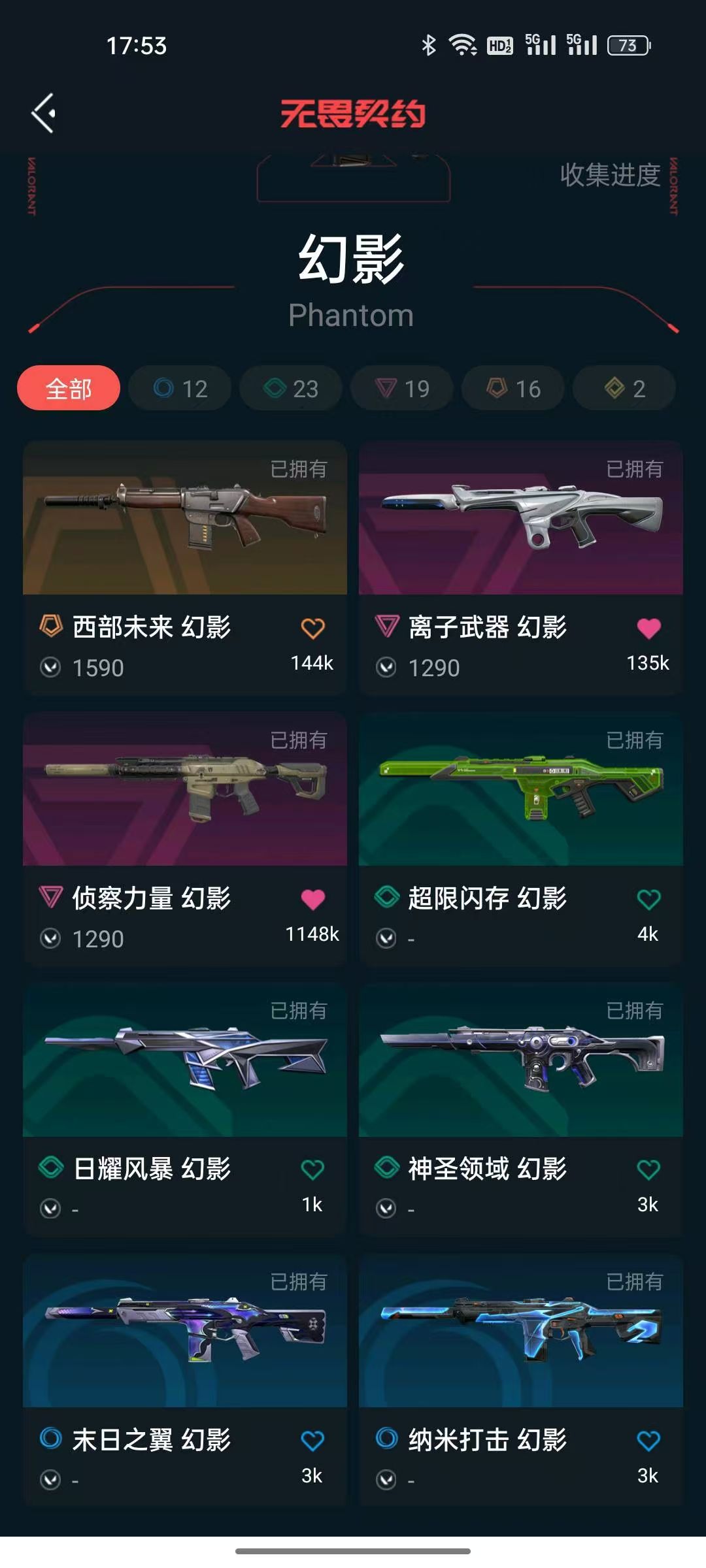The image size is (706, 1568).
Task: Switch to the filter tab showing 23
Action: pyautogui.click(x=290, y=388)
